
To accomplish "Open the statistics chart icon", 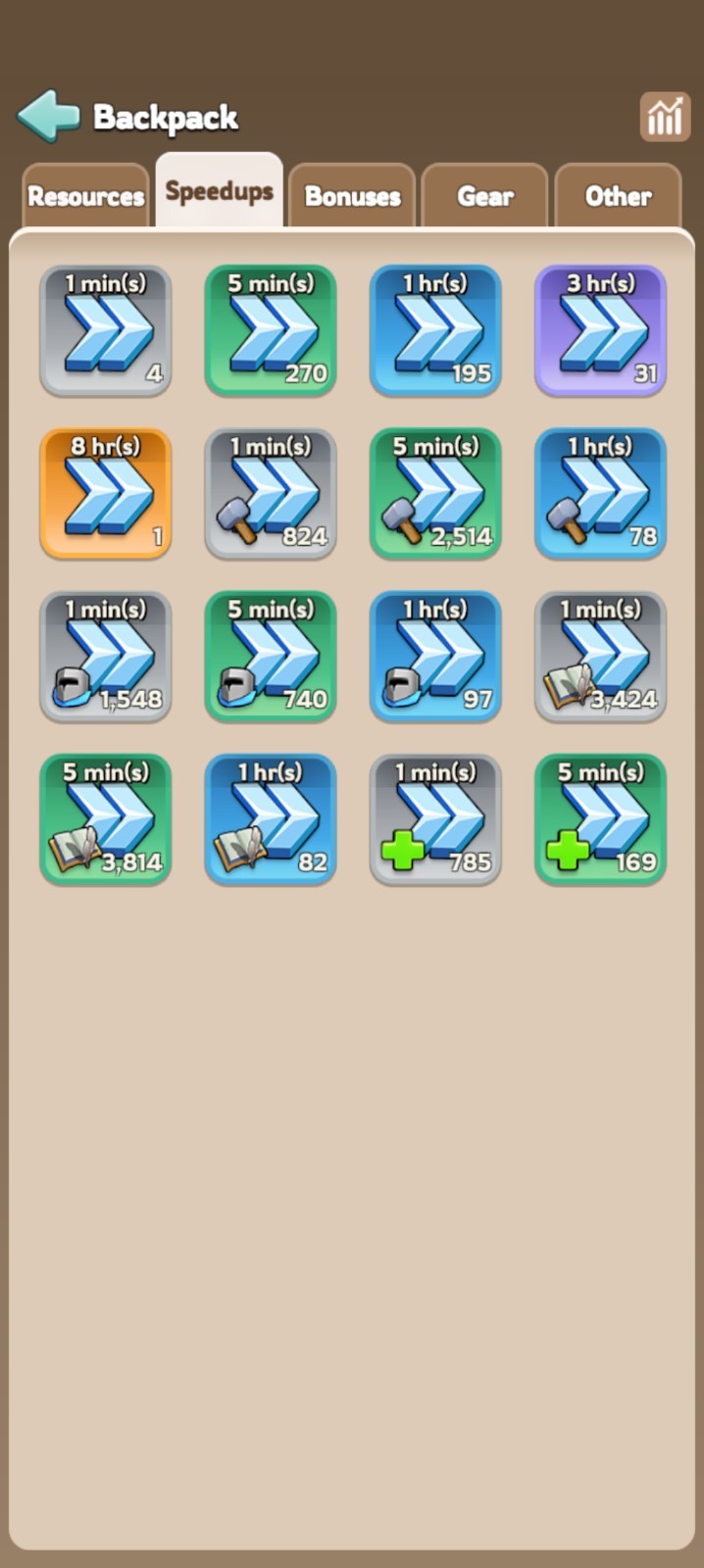I will tap(665, 118).
